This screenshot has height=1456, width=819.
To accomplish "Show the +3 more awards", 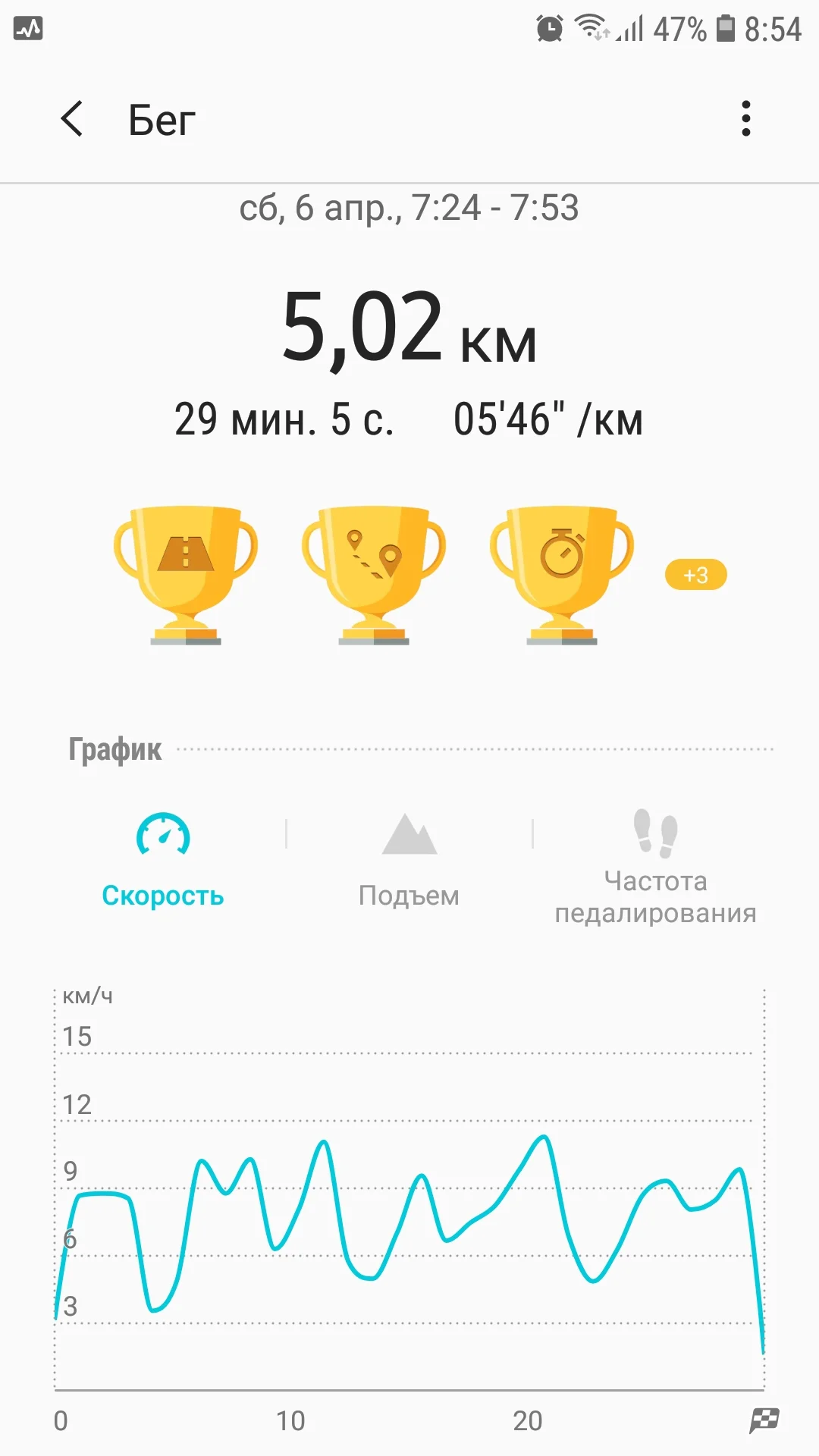I will pos(695,575).
